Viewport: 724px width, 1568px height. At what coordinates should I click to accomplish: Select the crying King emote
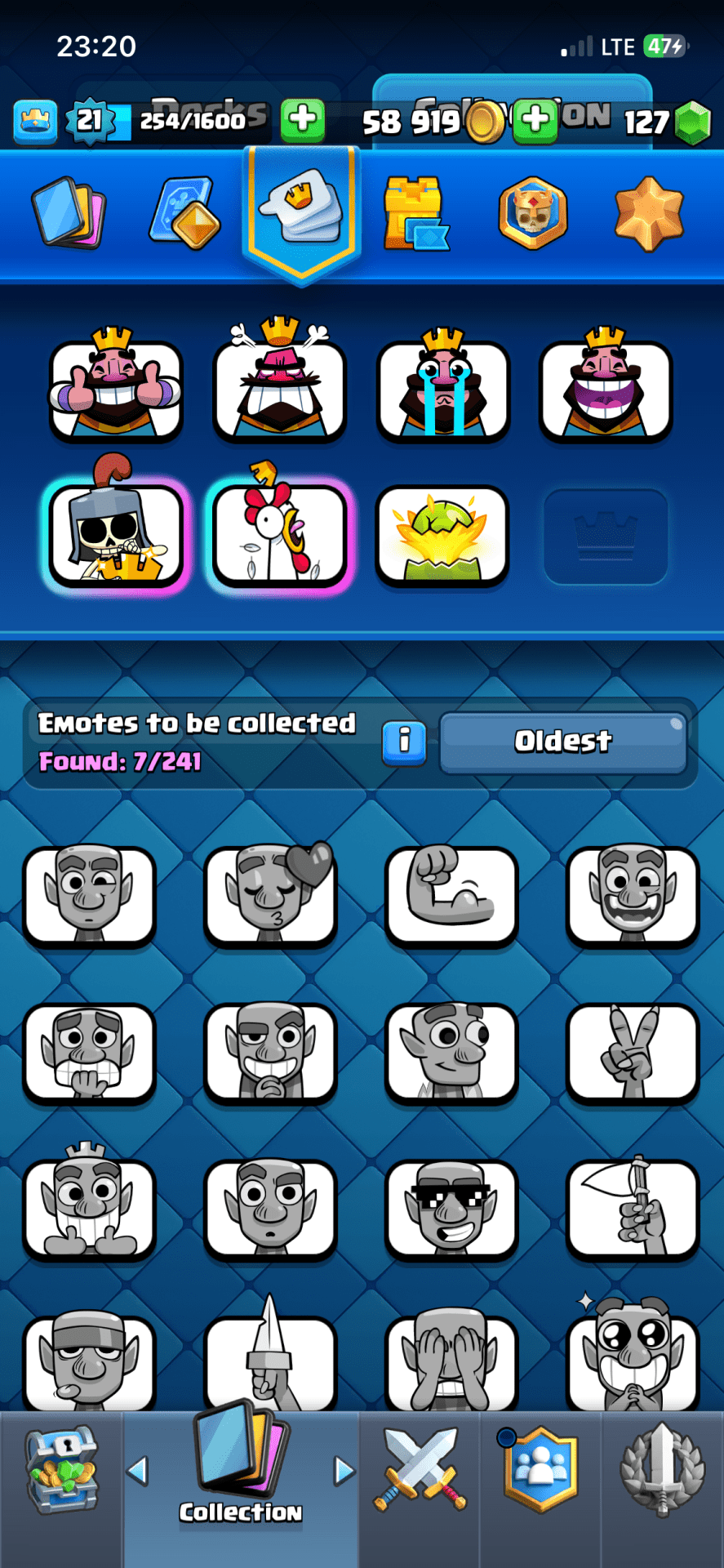[442, 388]
